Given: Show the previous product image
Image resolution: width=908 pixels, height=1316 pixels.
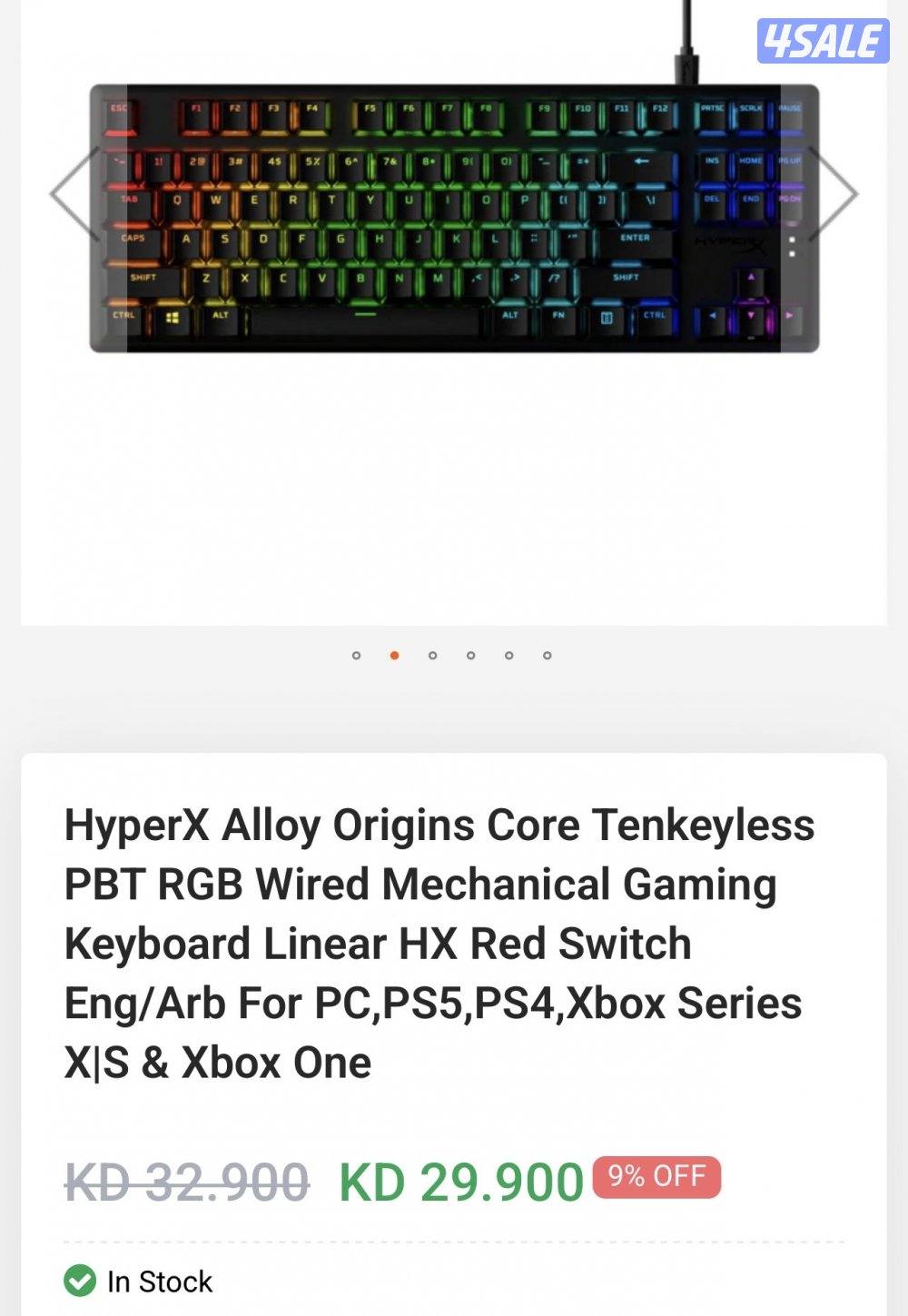Looking at the screenshot, I should (73, 193).
